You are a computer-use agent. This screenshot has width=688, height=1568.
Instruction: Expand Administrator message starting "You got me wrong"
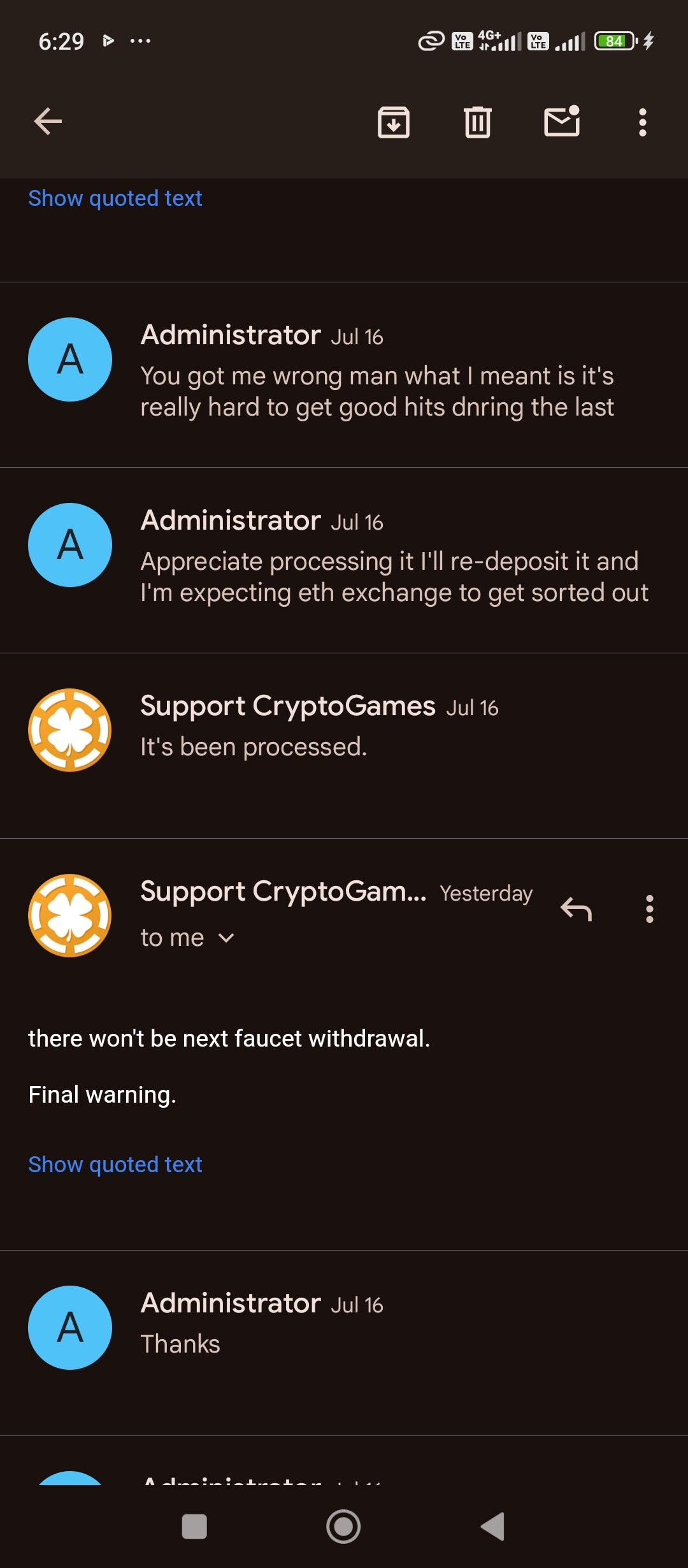tap(344, 375)
